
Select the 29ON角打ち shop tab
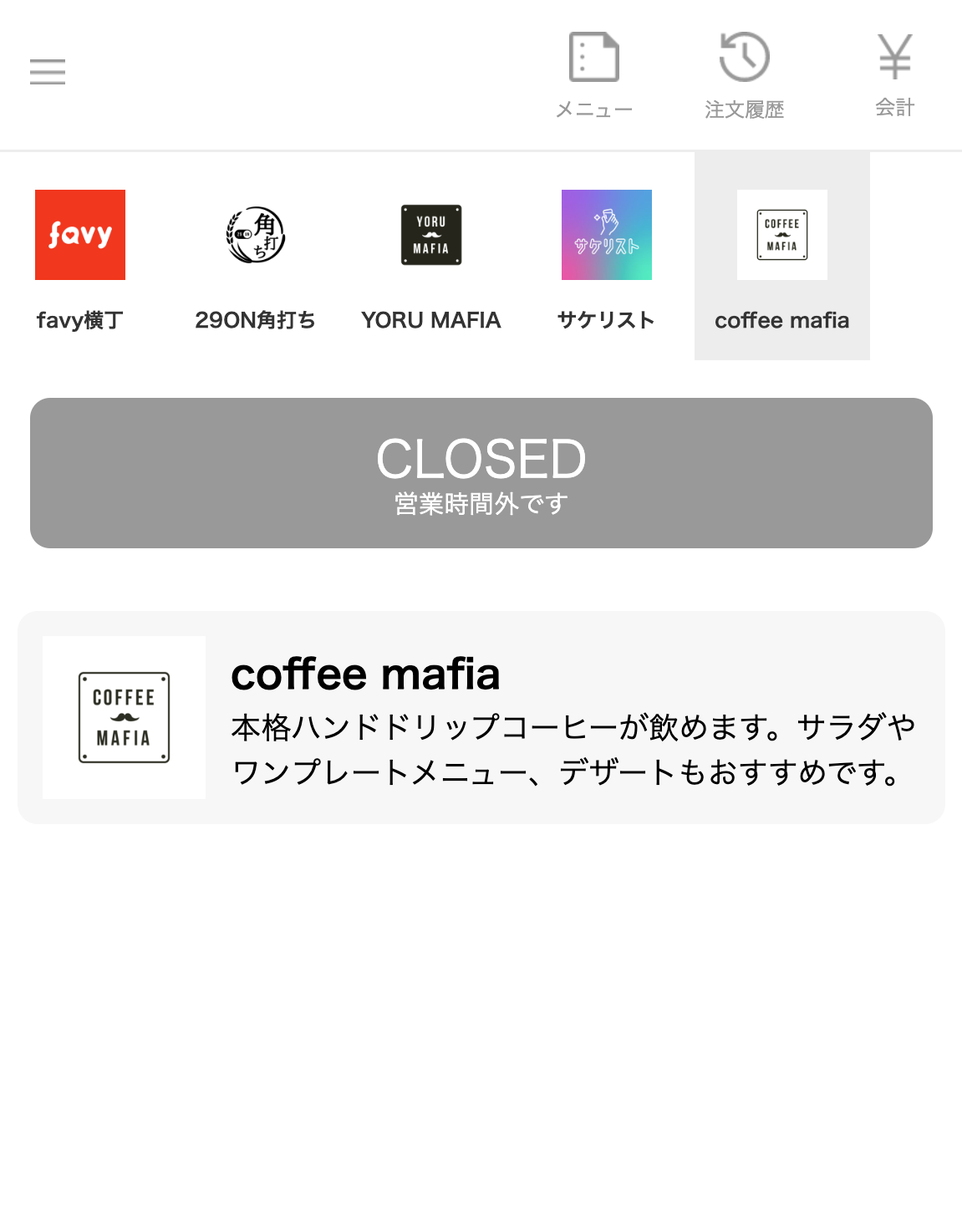point(255,257)
